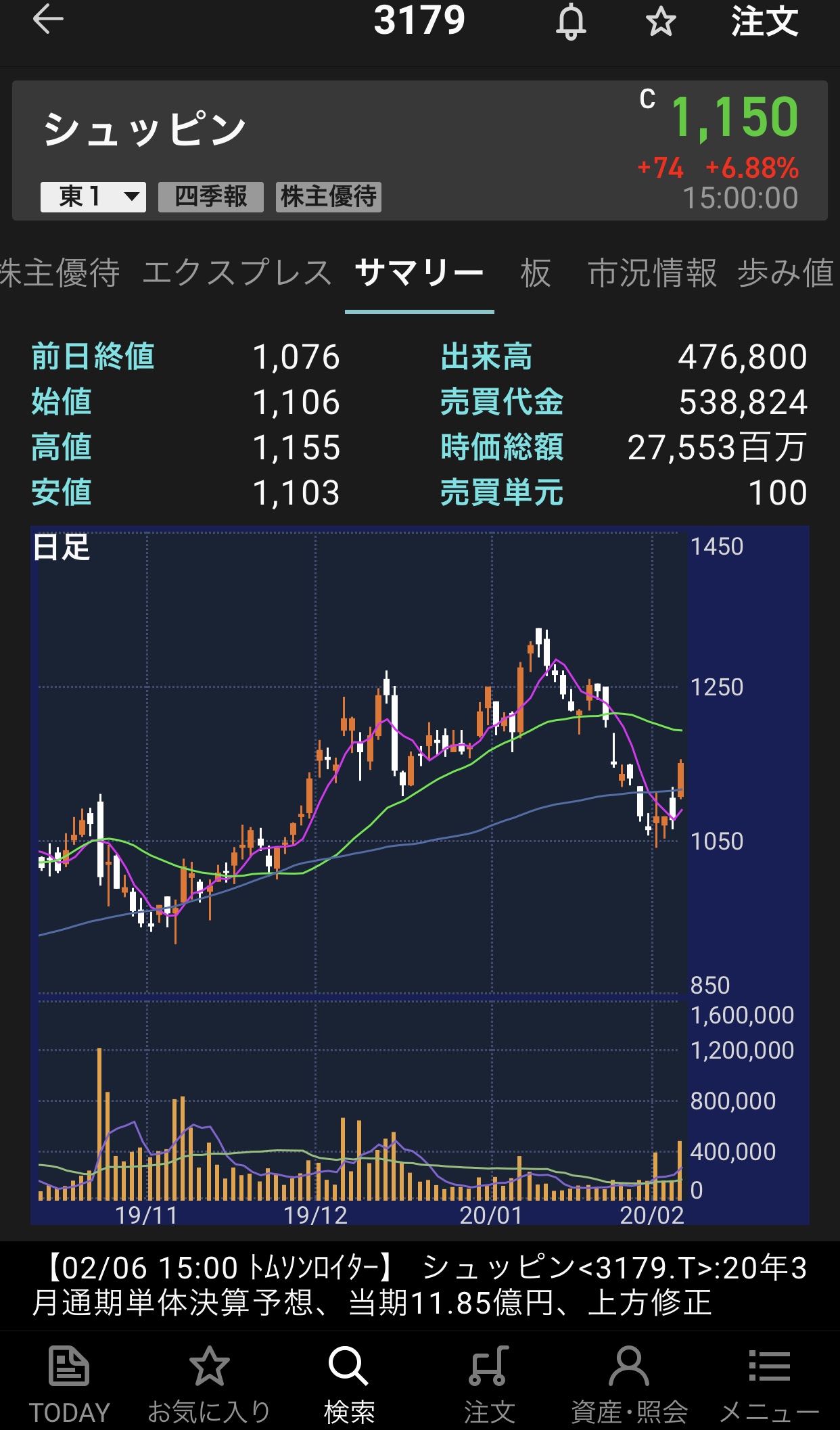This screenshot has width=840, height=1430.
Task: Open the price alert bell
Action: point(570,22)
